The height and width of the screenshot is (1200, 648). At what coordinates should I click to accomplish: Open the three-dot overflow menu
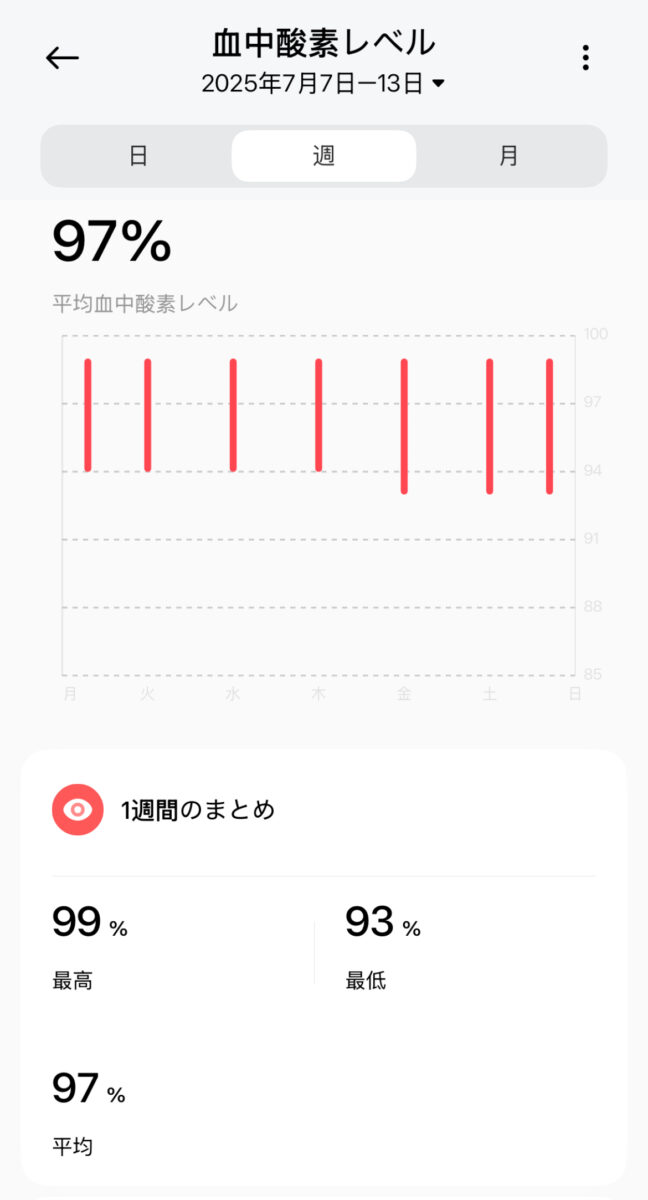click(586, 58)
